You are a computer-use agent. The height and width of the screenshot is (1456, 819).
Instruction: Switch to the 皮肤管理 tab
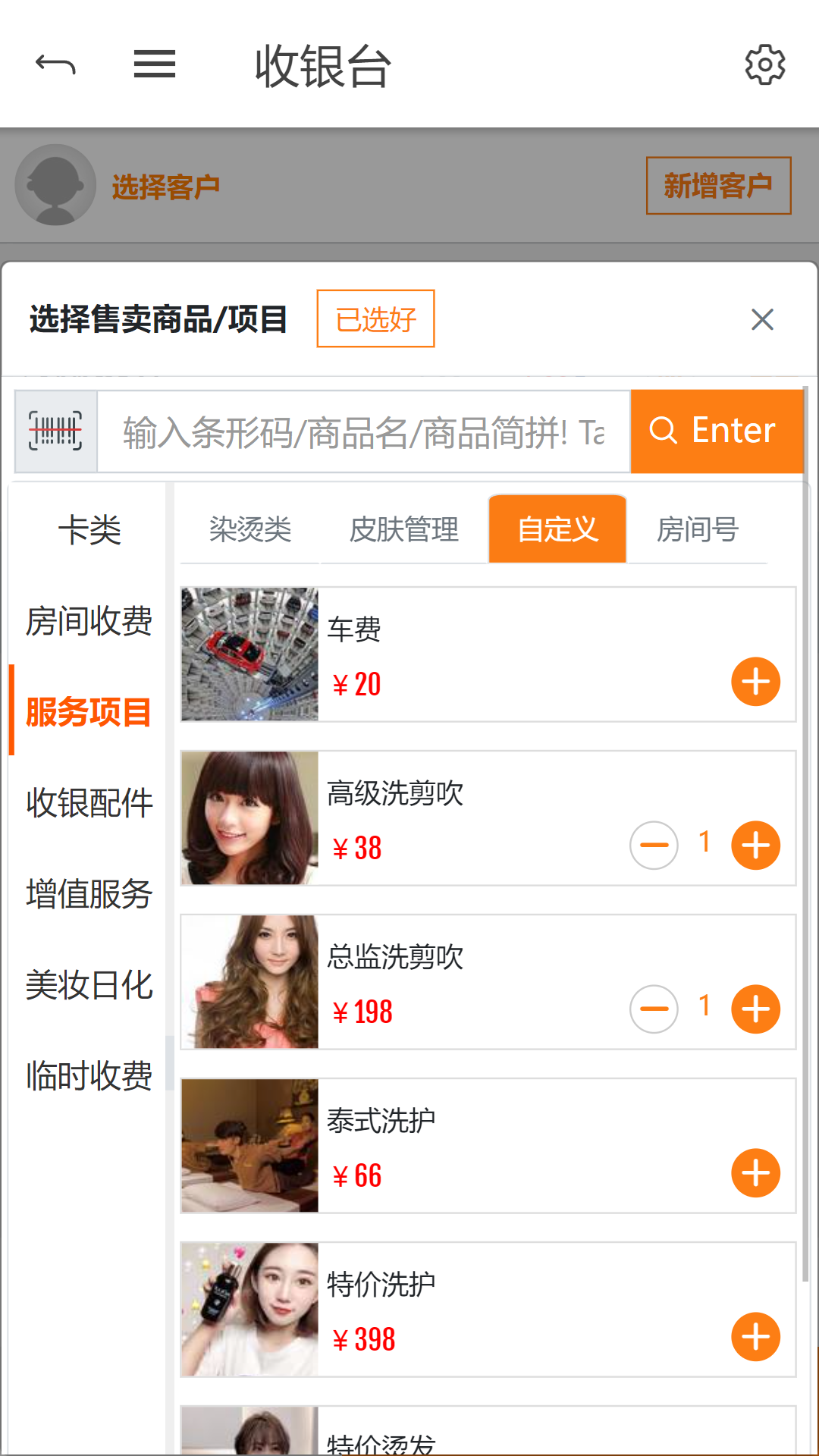(x=403, y=529)
